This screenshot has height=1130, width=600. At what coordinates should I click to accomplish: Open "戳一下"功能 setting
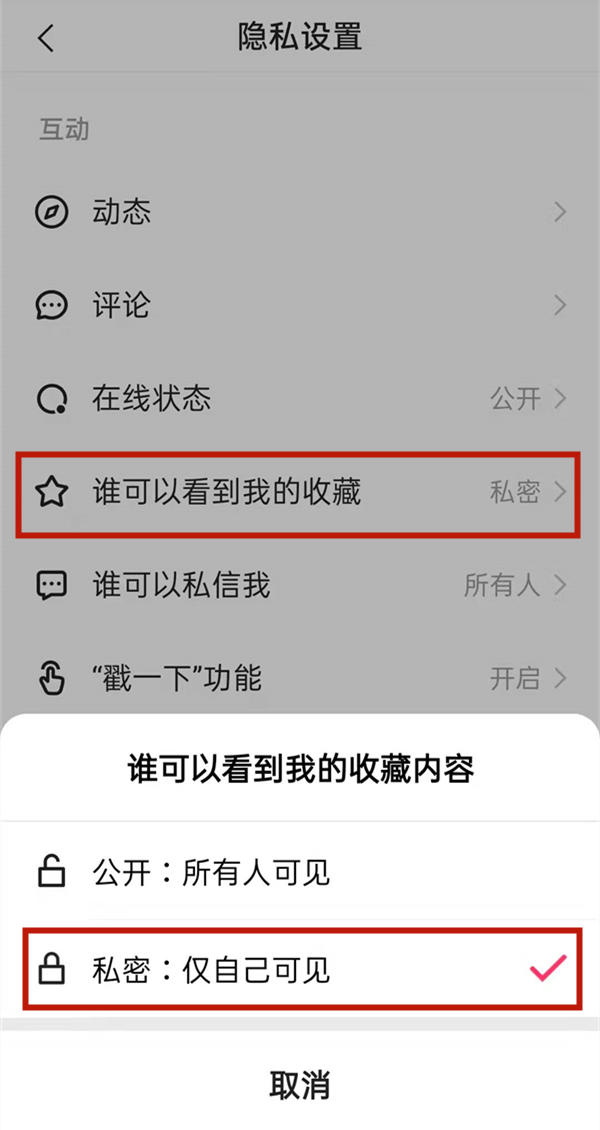[300, 678]
